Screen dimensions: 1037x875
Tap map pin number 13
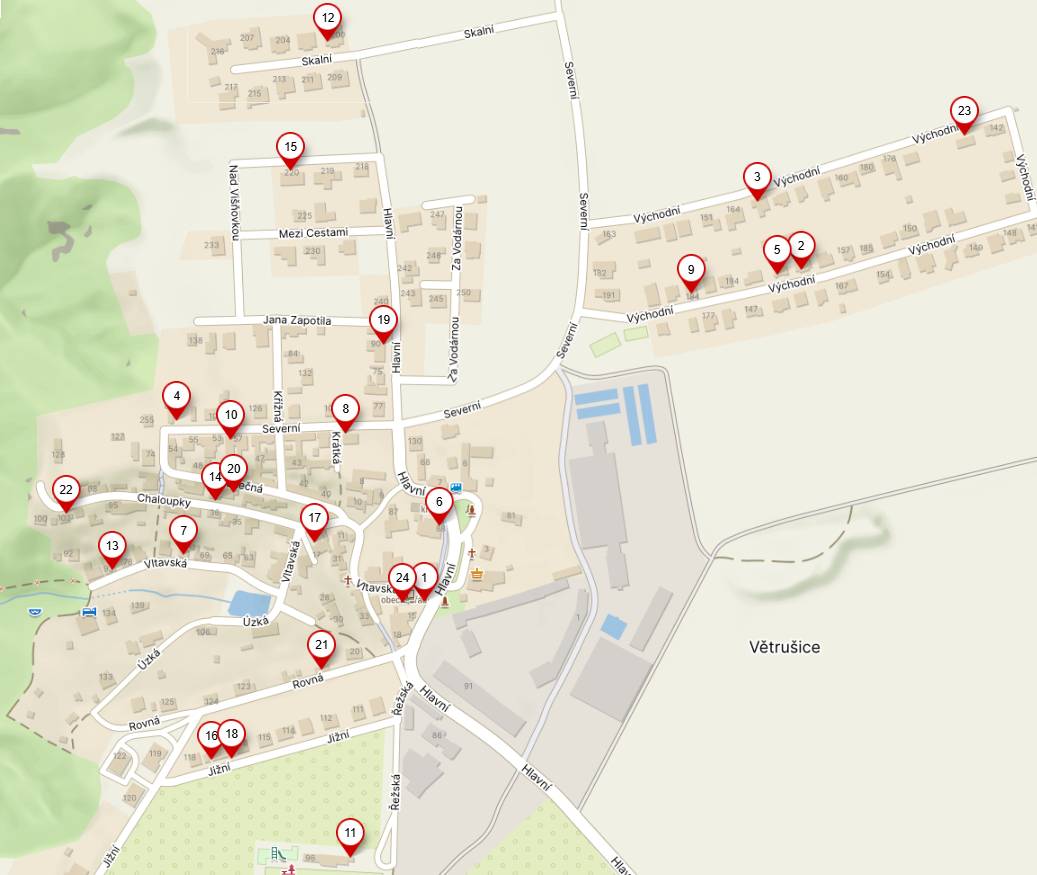(x=112, y=546)
